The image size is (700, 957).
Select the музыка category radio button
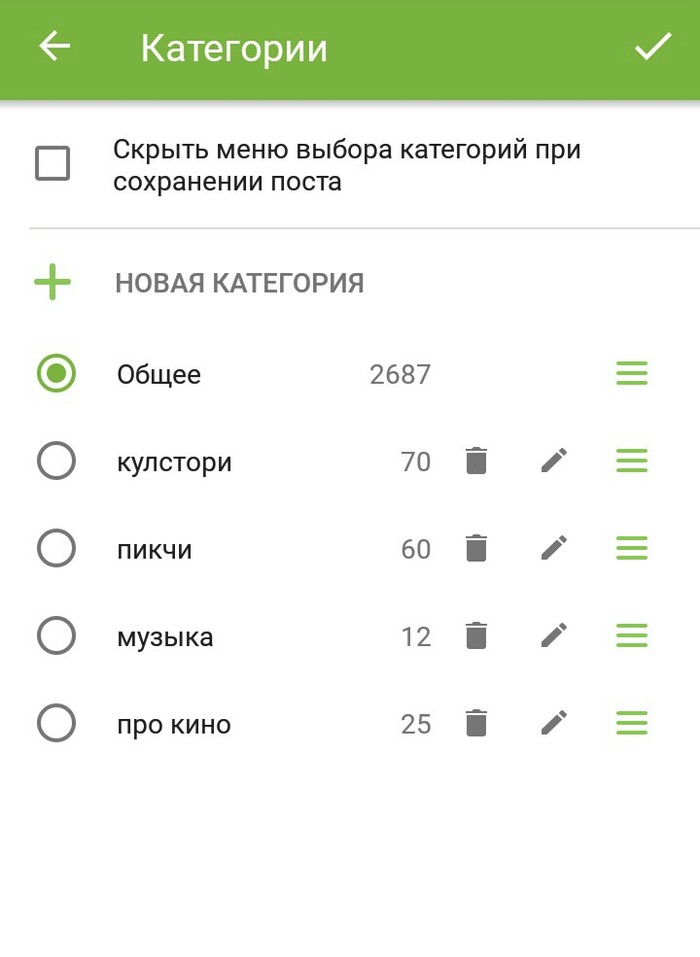tap(56, 636)
